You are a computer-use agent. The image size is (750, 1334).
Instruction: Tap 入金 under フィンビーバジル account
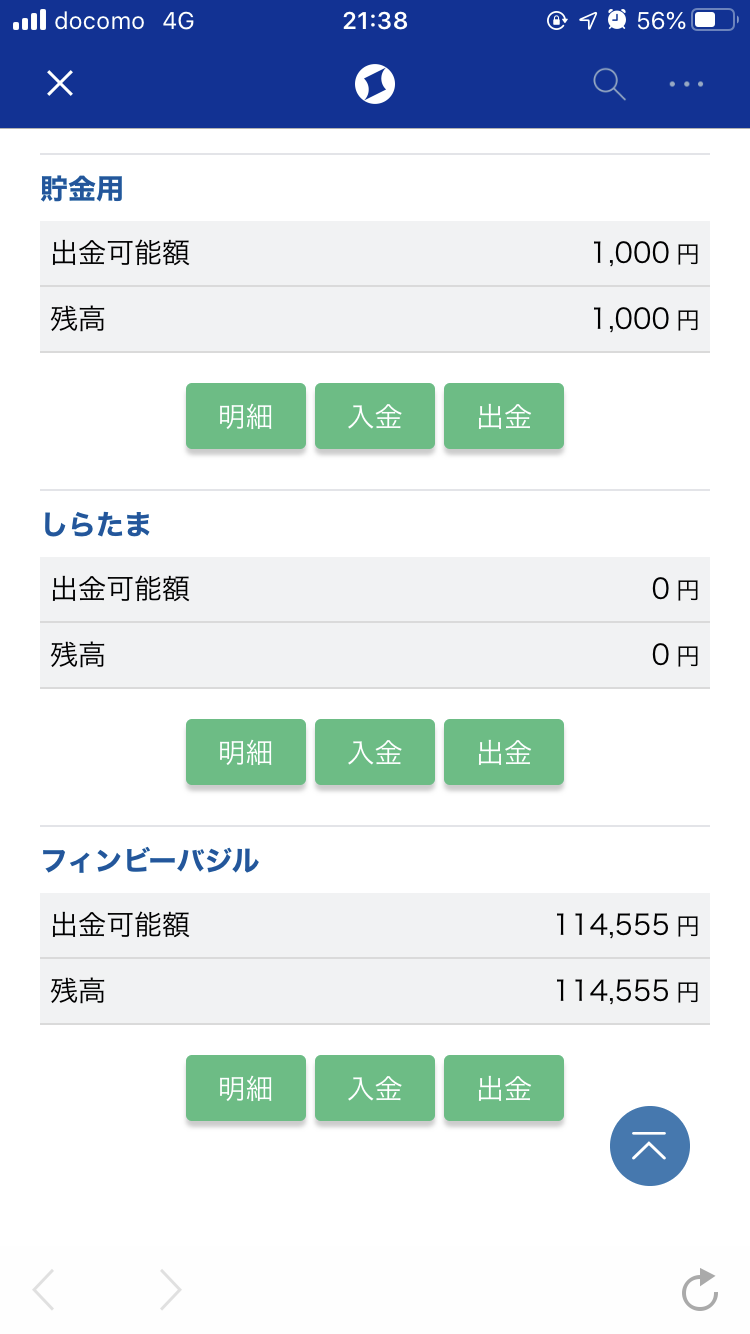click(374, 1088)
